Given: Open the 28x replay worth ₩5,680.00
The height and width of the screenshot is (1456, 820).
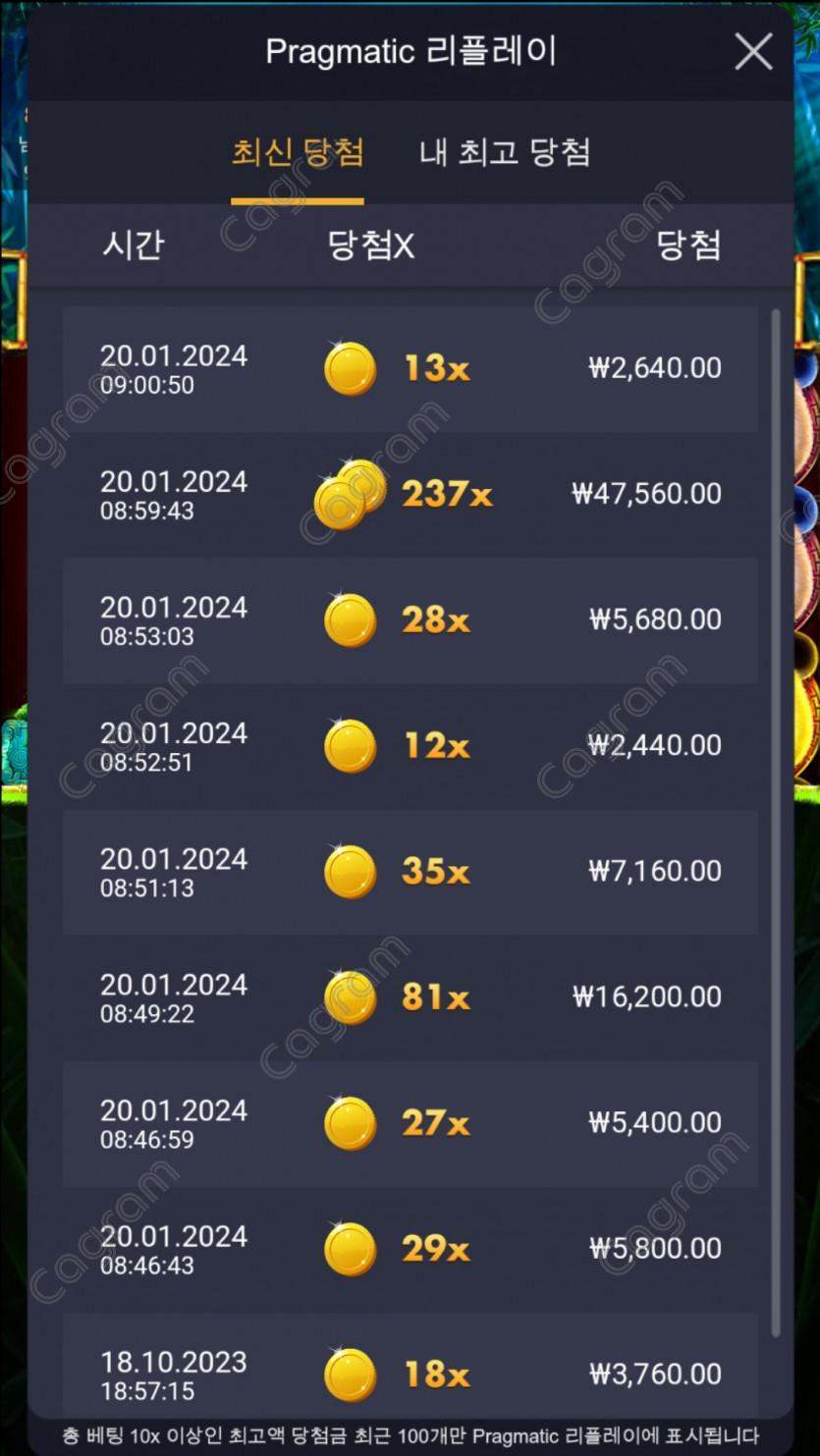Looking at the screenshot, I should coord(410,620).
